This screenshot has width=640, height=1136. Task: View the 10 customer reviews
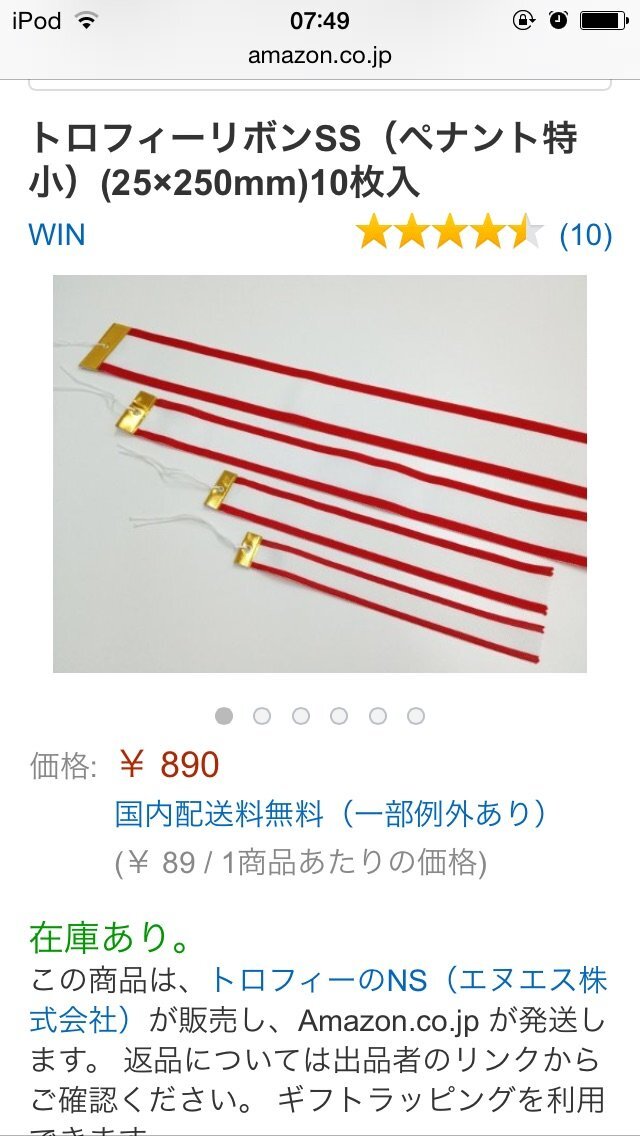click(585, 235)
